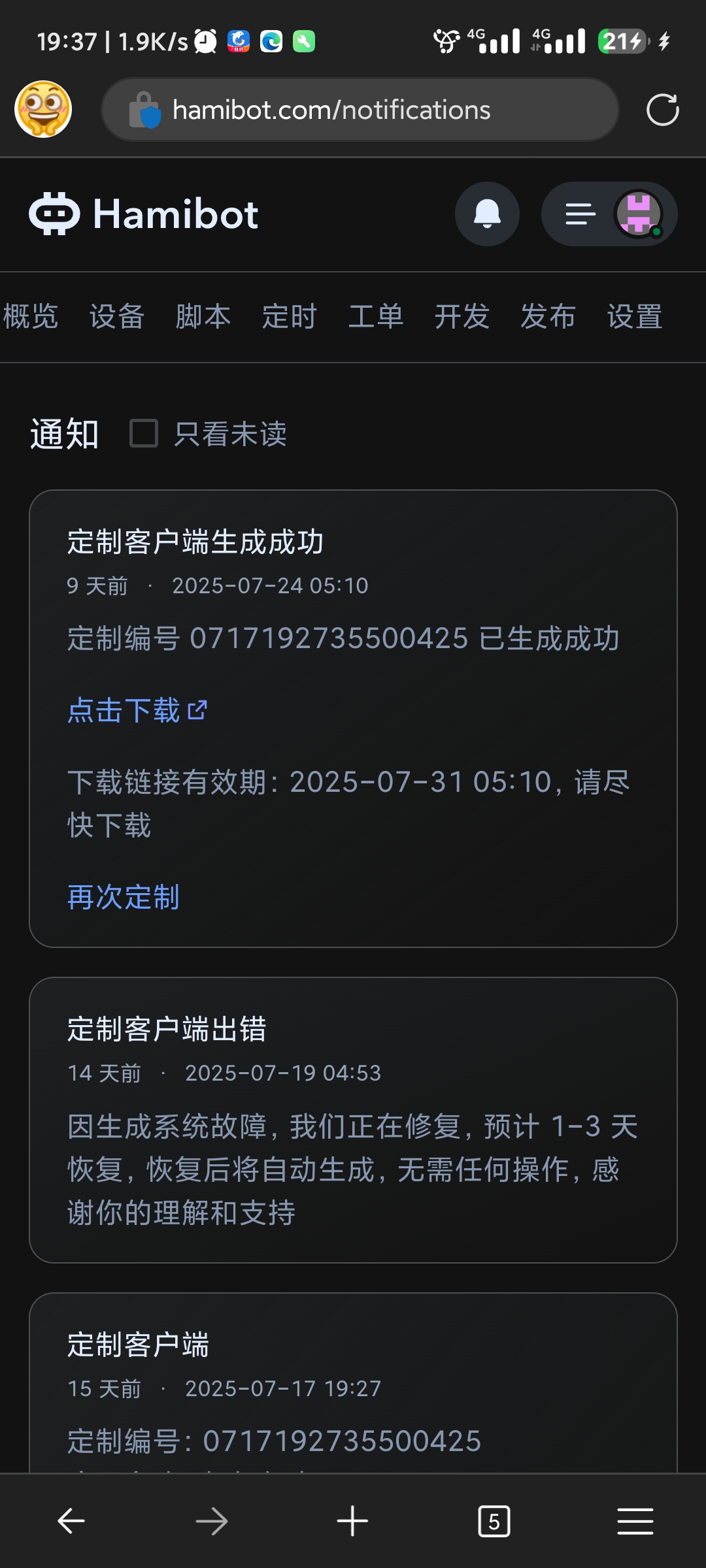Open a new tab with plus button
The width and height of the screenshot is (706, 1568).
pyautogui.click(x=353, y=1522)
